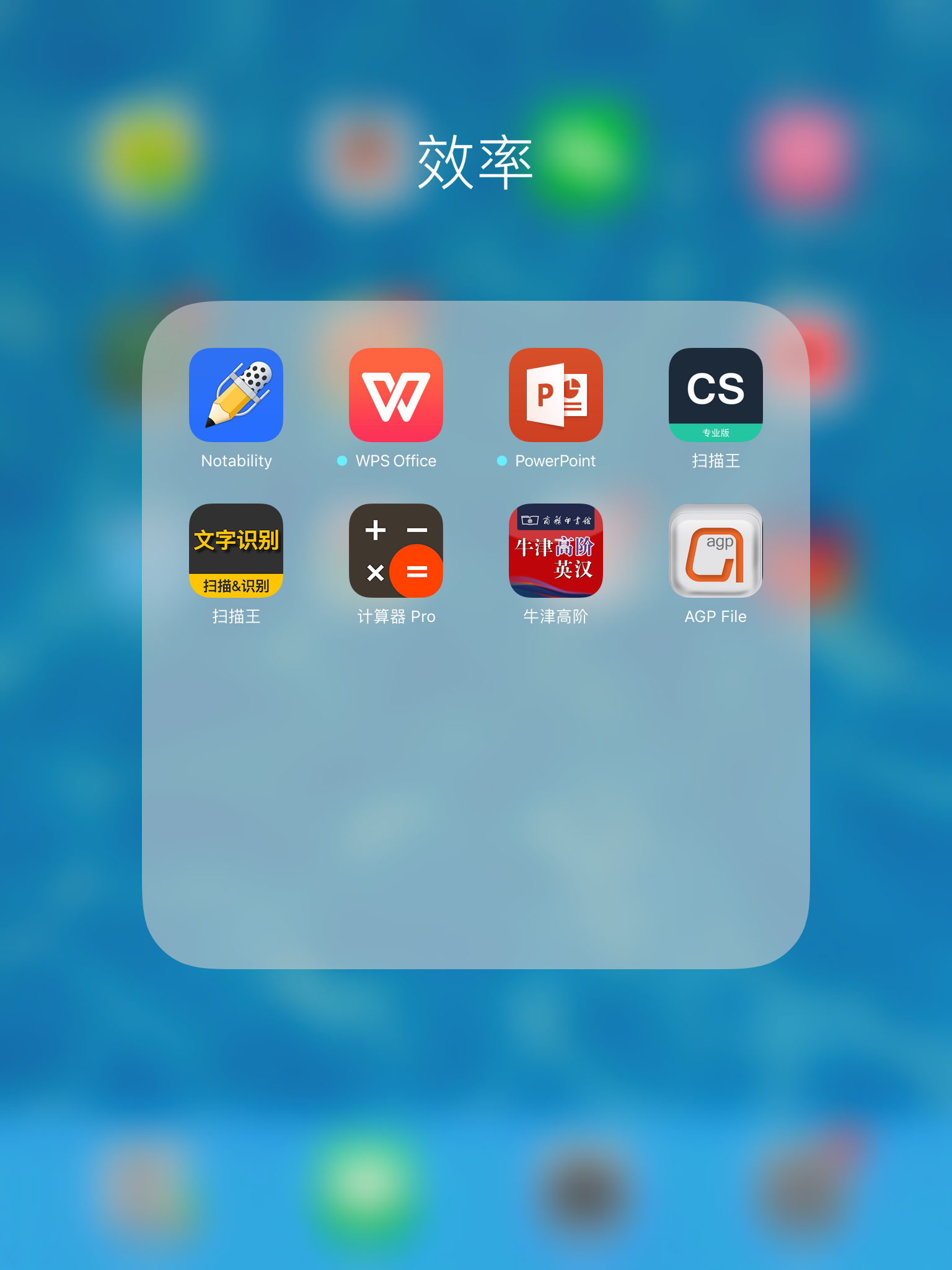Open the CS 扫描王 专业版 scanner app
952x1270 pixels.
click(x=715, y=395)
